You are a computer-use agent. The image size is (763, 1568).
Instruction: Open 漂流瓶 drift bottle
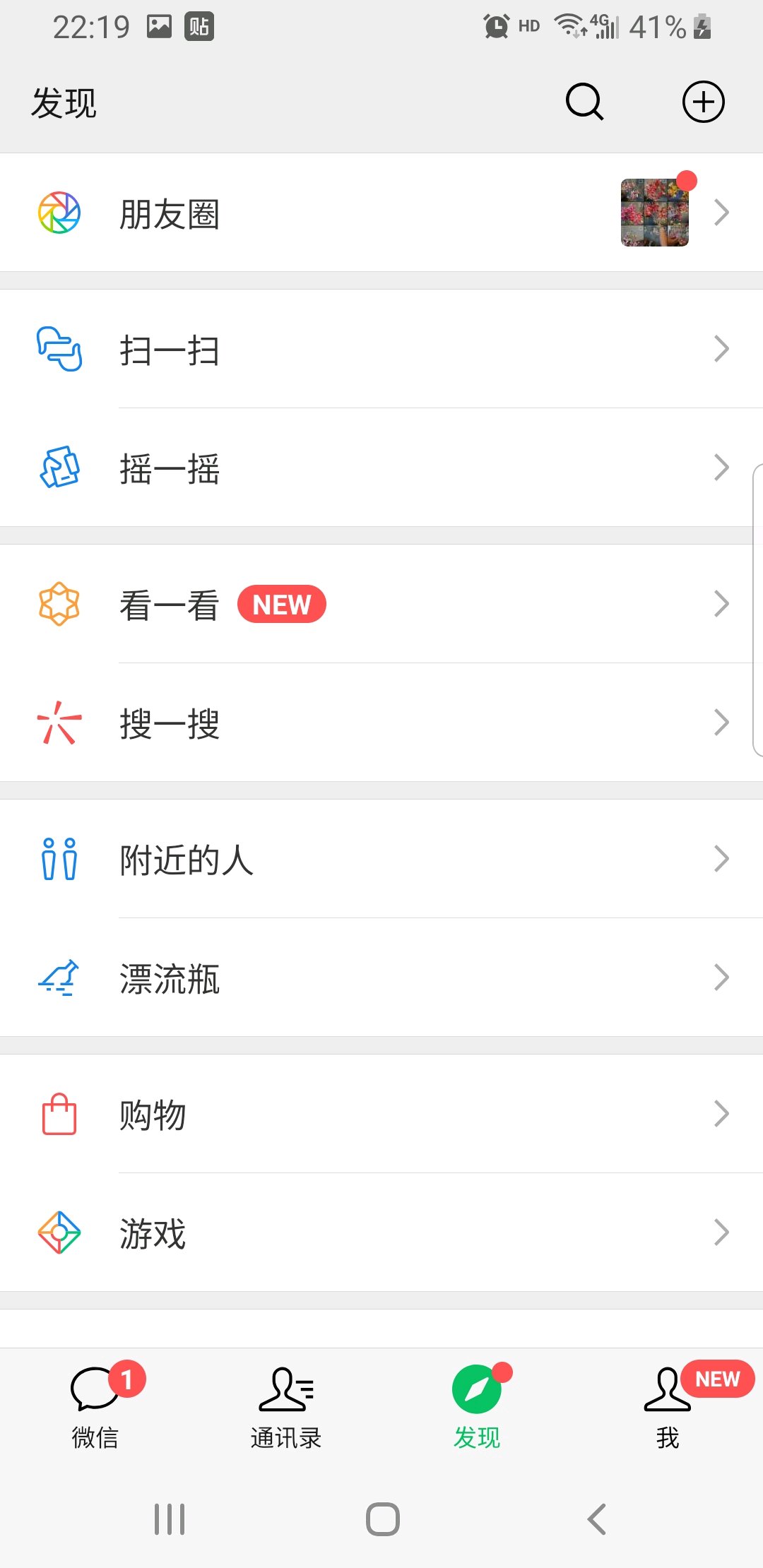point(381,978)
